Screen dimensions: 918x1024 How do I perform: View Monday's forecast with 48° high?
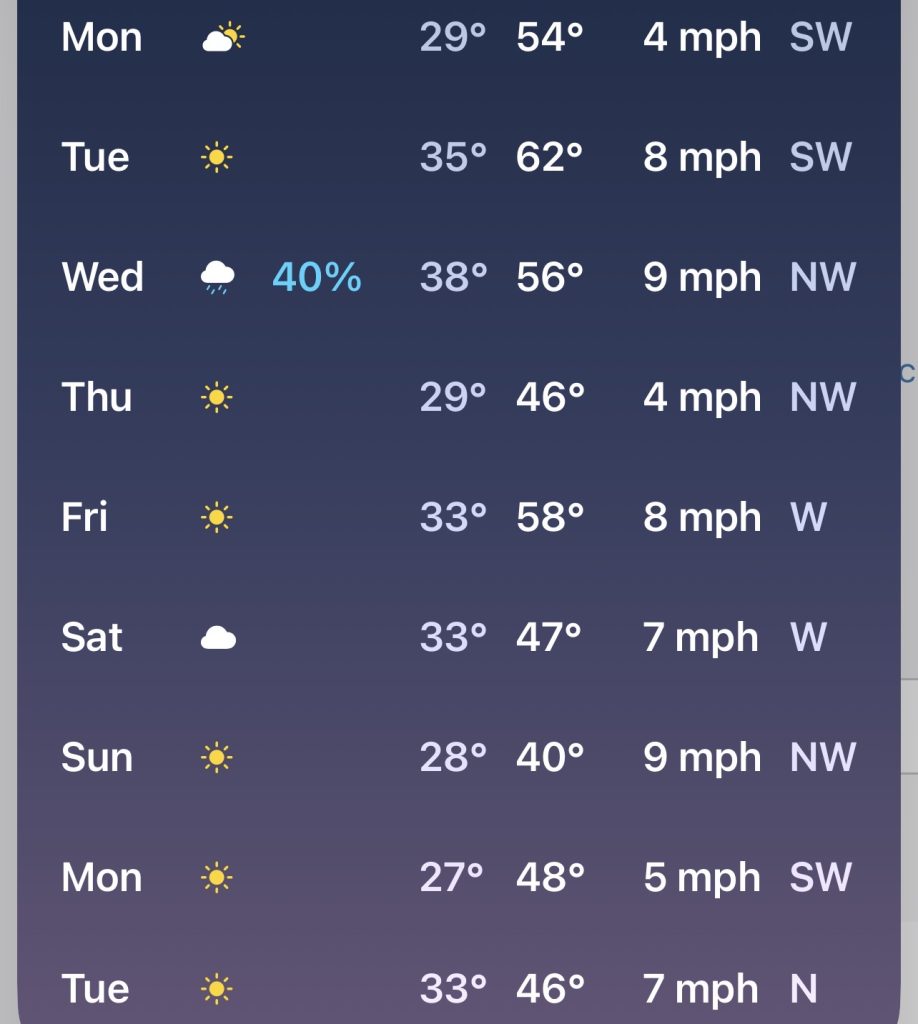click(x=458, y=877)
